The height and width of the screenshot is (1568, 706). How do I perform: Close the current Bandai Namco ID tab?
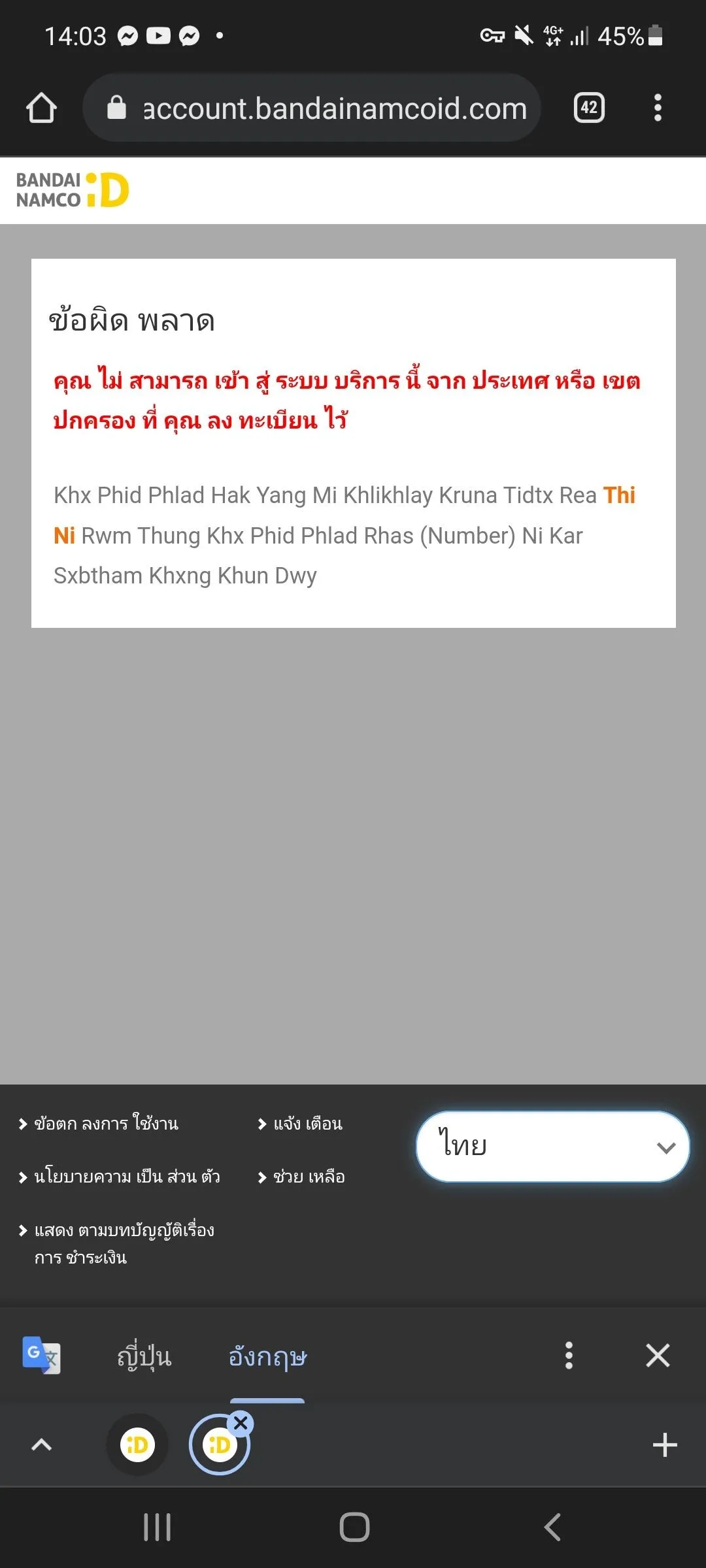(241, 1423)
